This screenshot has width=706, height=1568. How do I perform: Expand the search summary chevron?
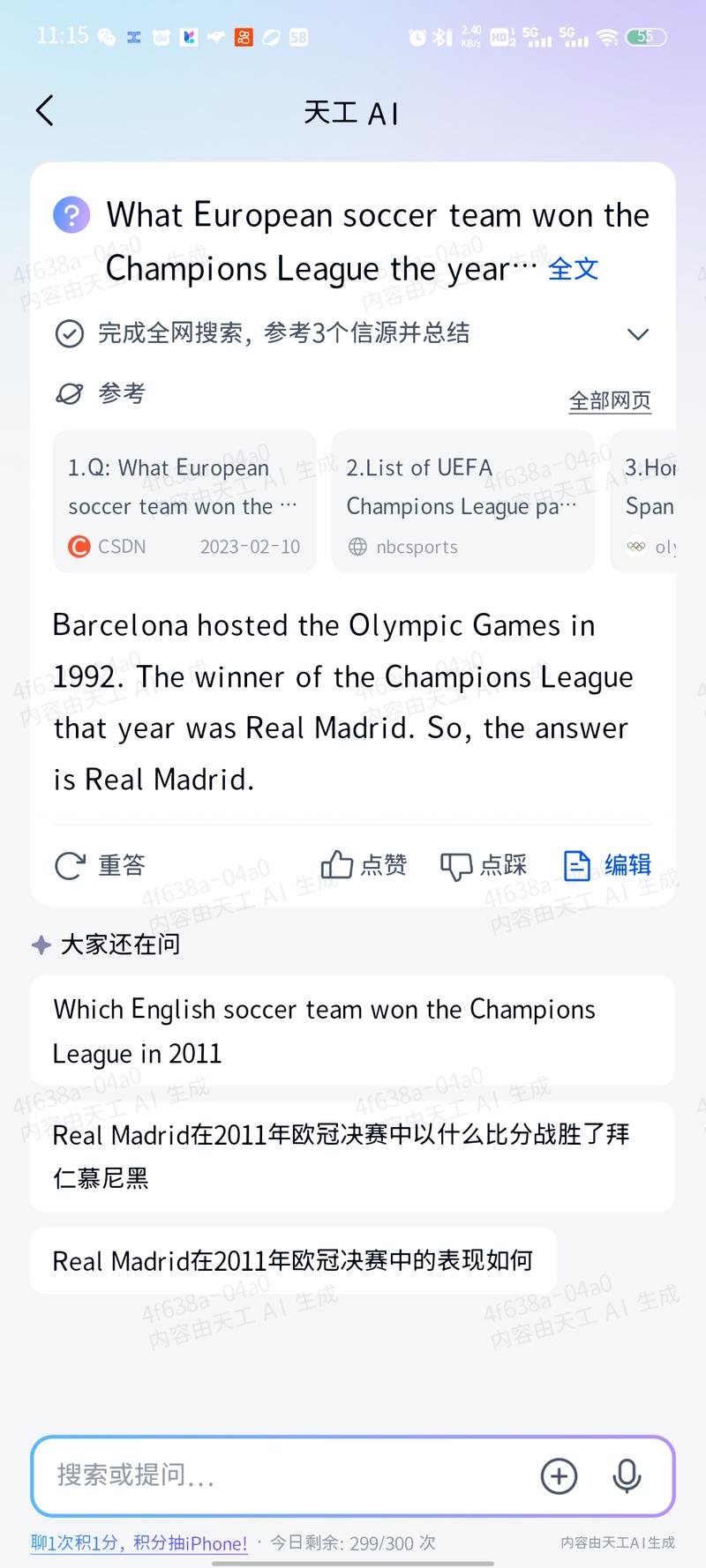click(x=637, y=334)
